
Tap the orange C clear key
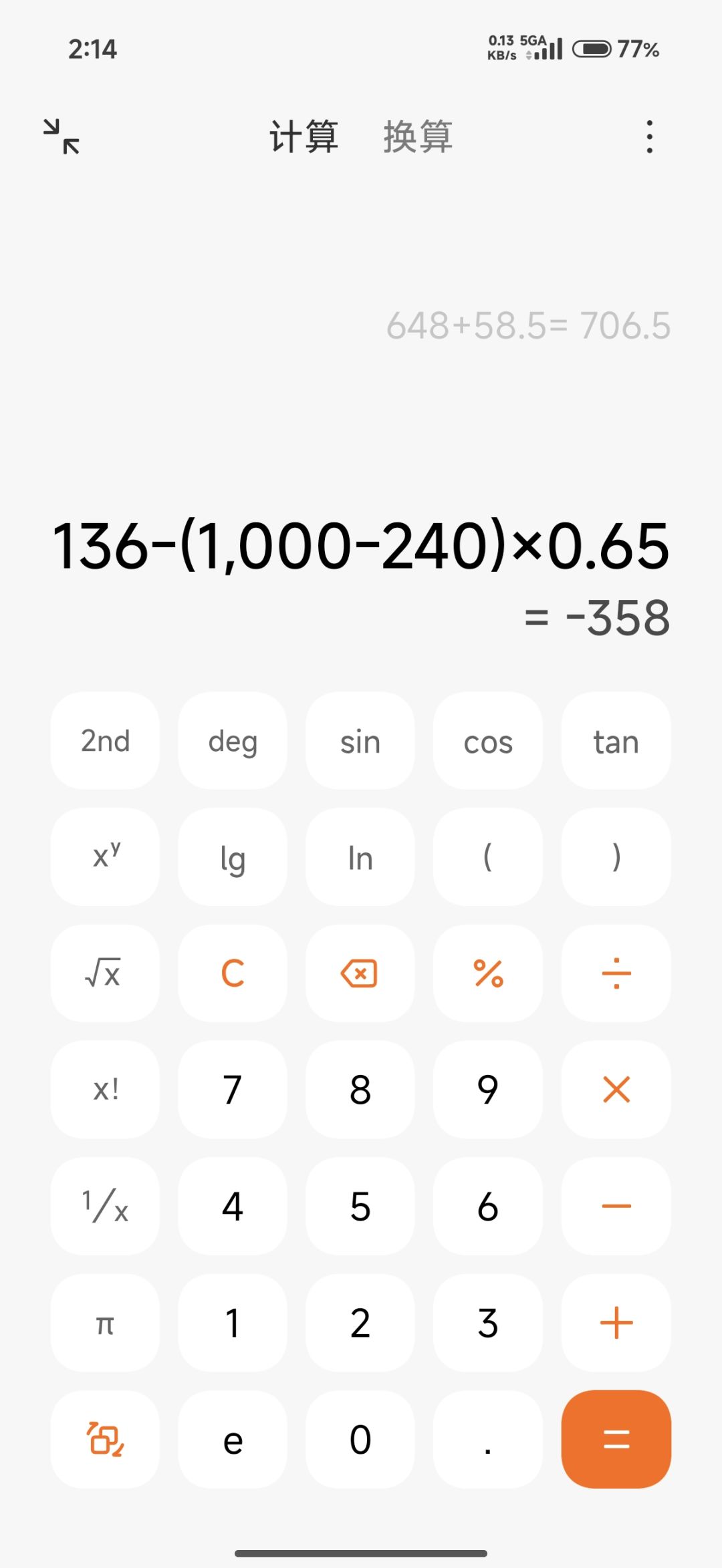[233, 973]
